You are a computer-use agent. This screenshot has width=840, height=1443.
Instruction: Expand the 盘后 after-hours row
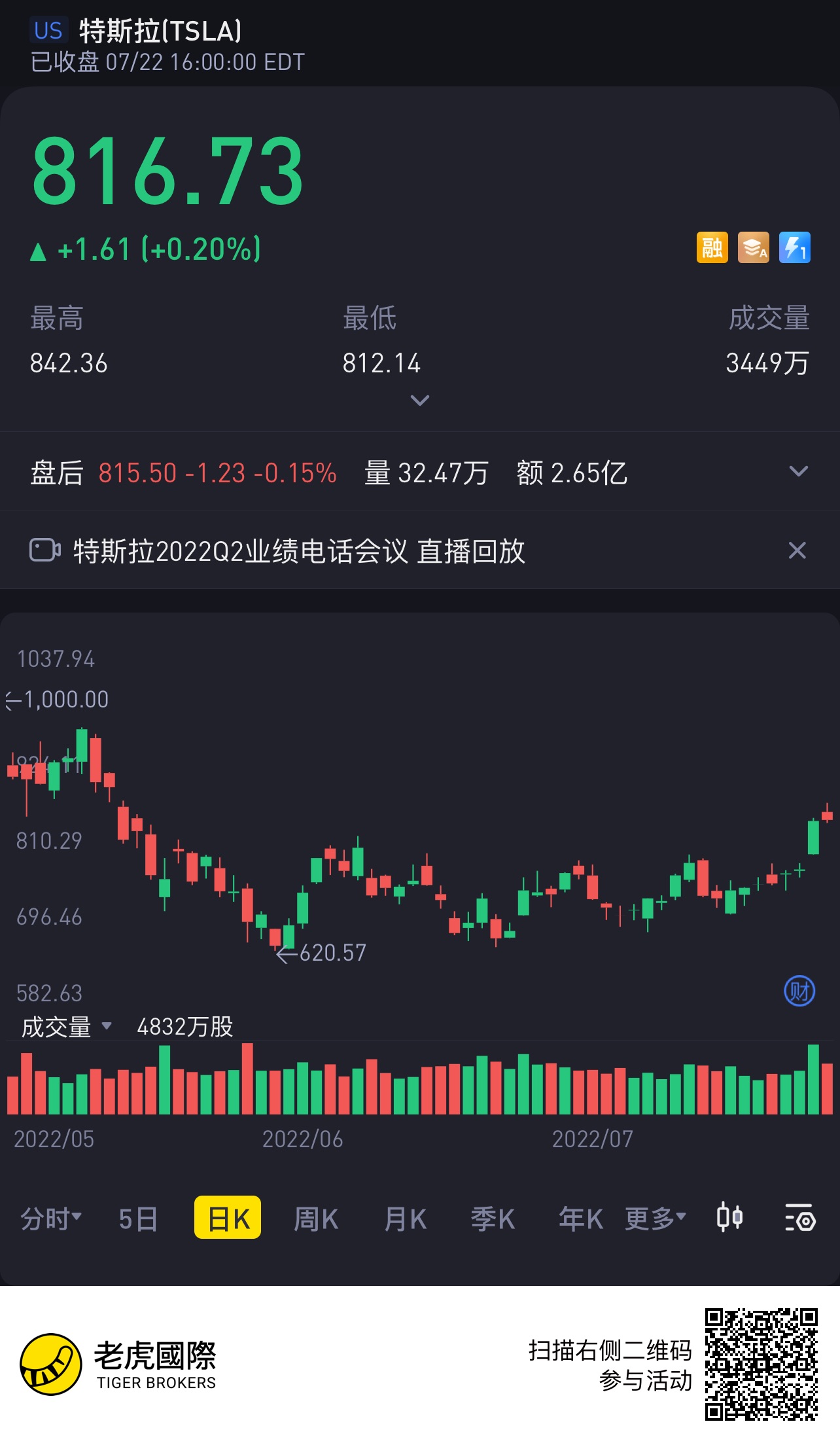pos(798,472)
